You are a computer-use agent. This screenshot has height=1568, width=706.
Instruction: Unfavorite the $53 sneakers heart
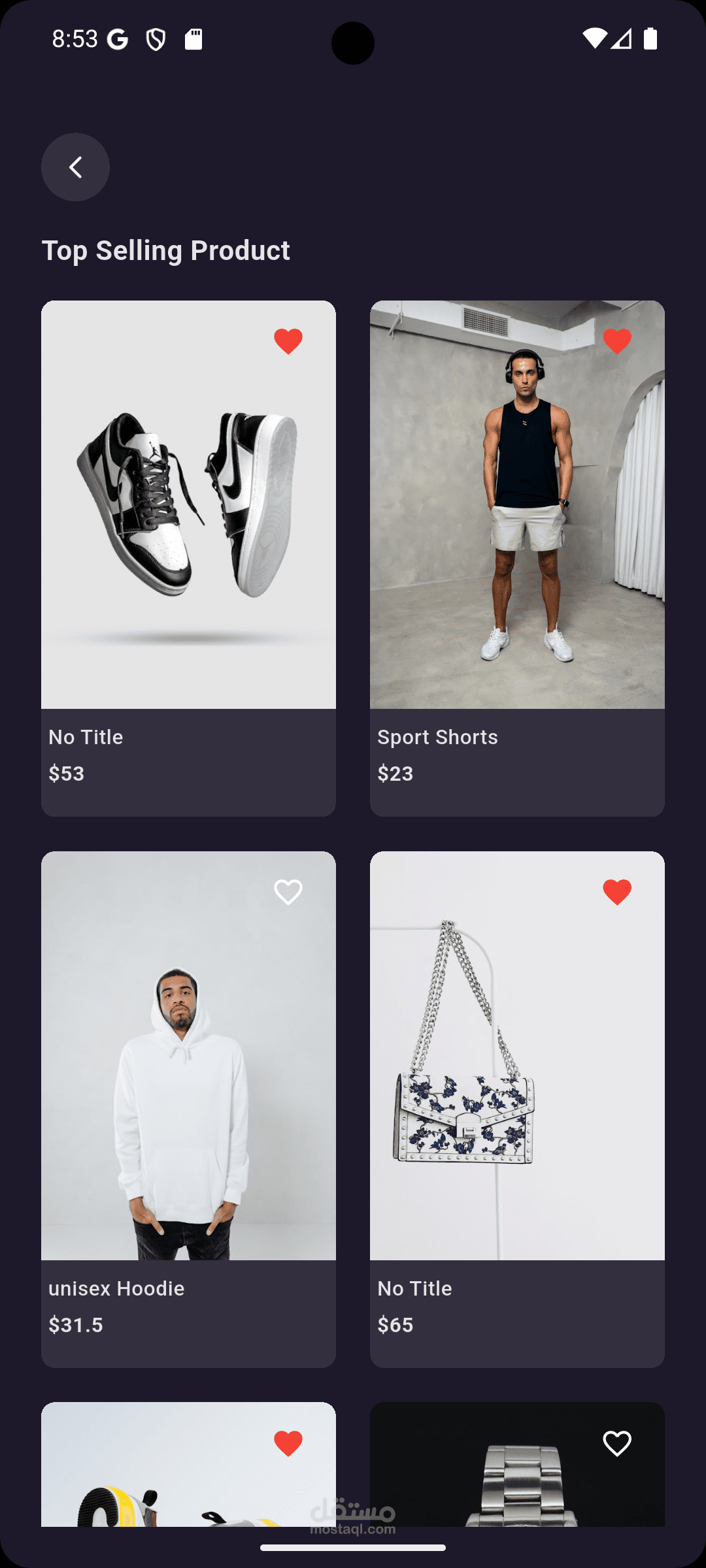[288, 341]
